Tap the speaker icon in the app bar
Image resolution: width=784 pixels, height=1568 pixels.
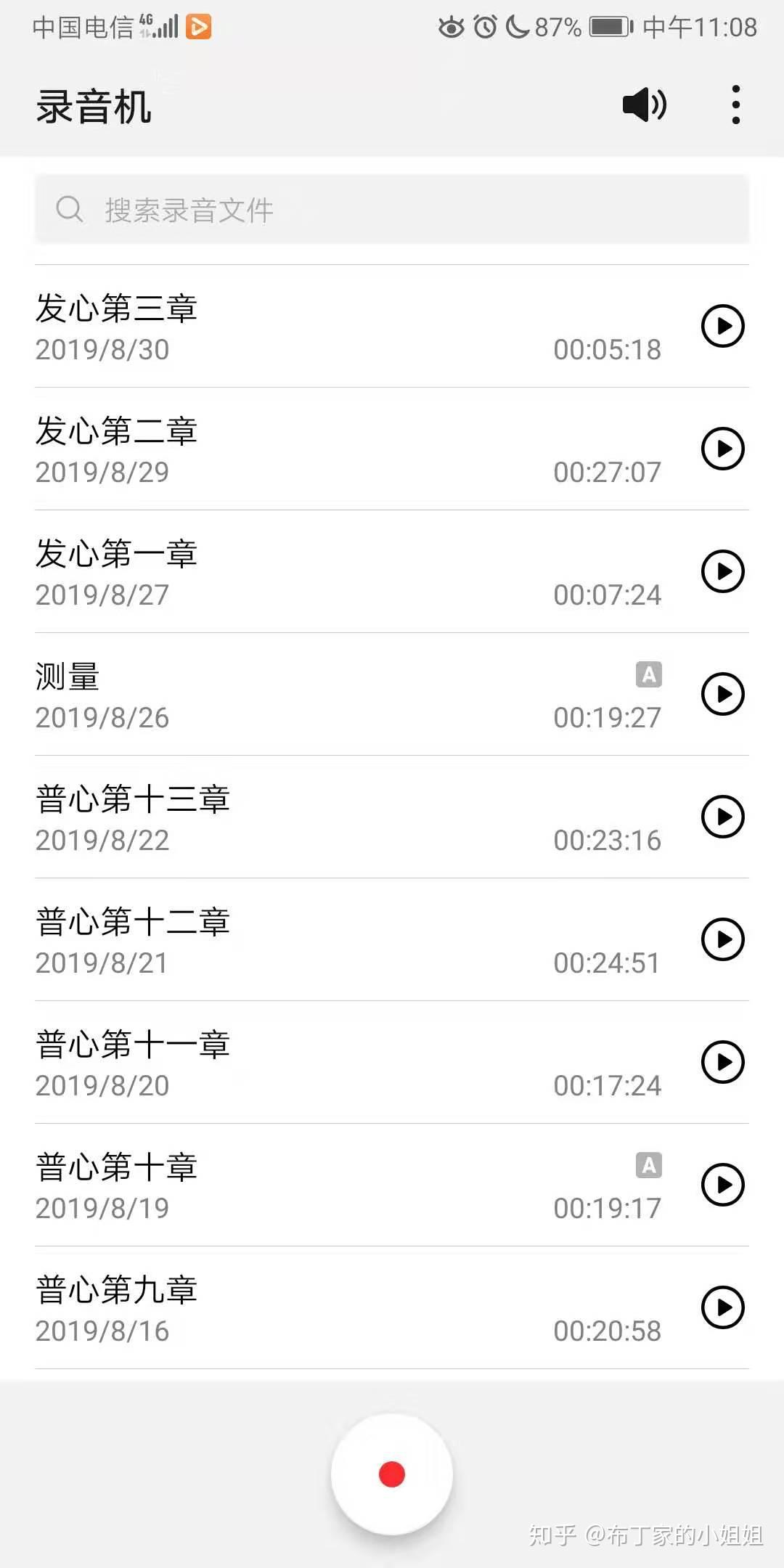(645, 105)
